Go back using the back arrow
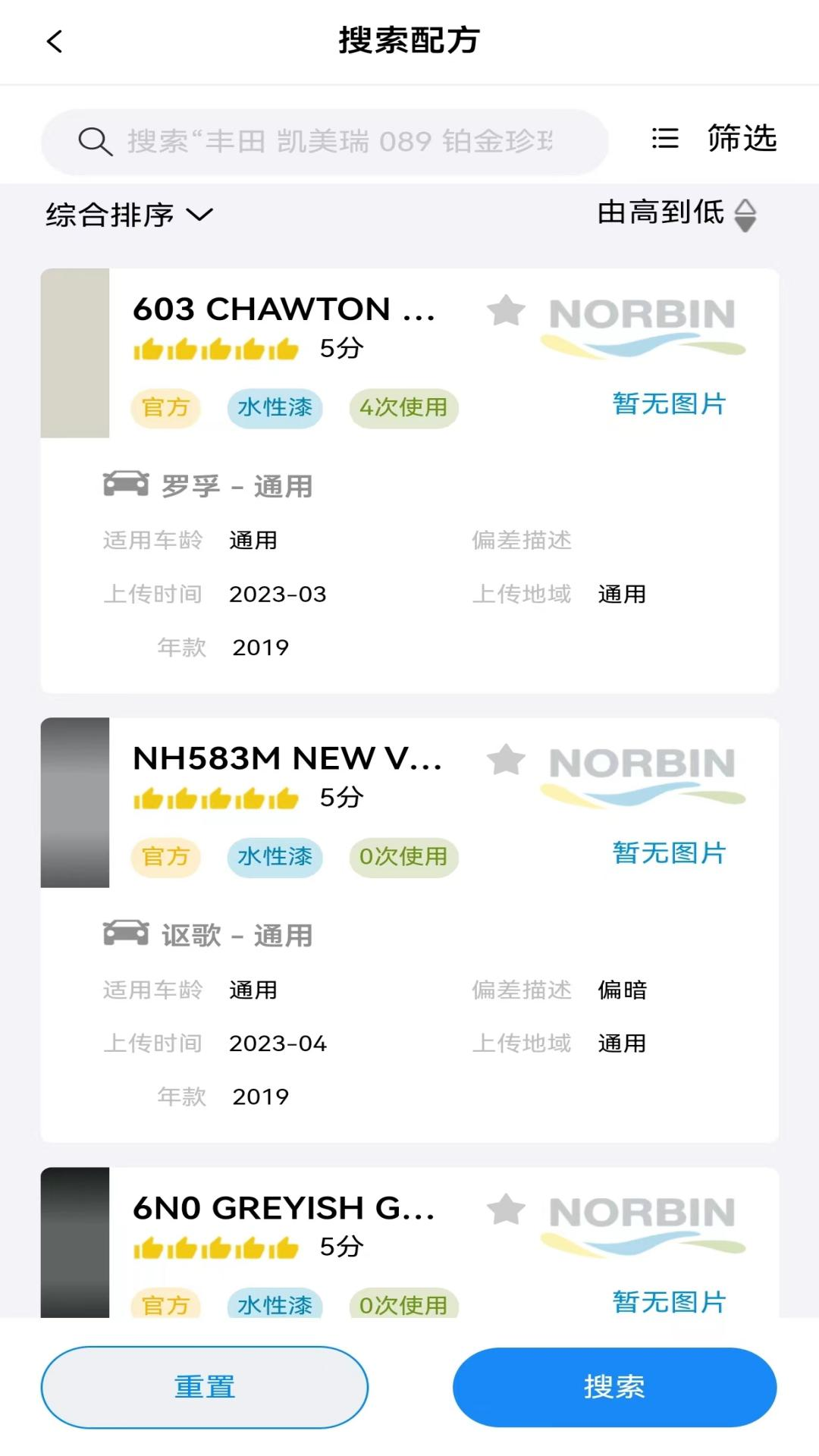The height and width of the screenshot is (1456, 819). click(54, 42)
